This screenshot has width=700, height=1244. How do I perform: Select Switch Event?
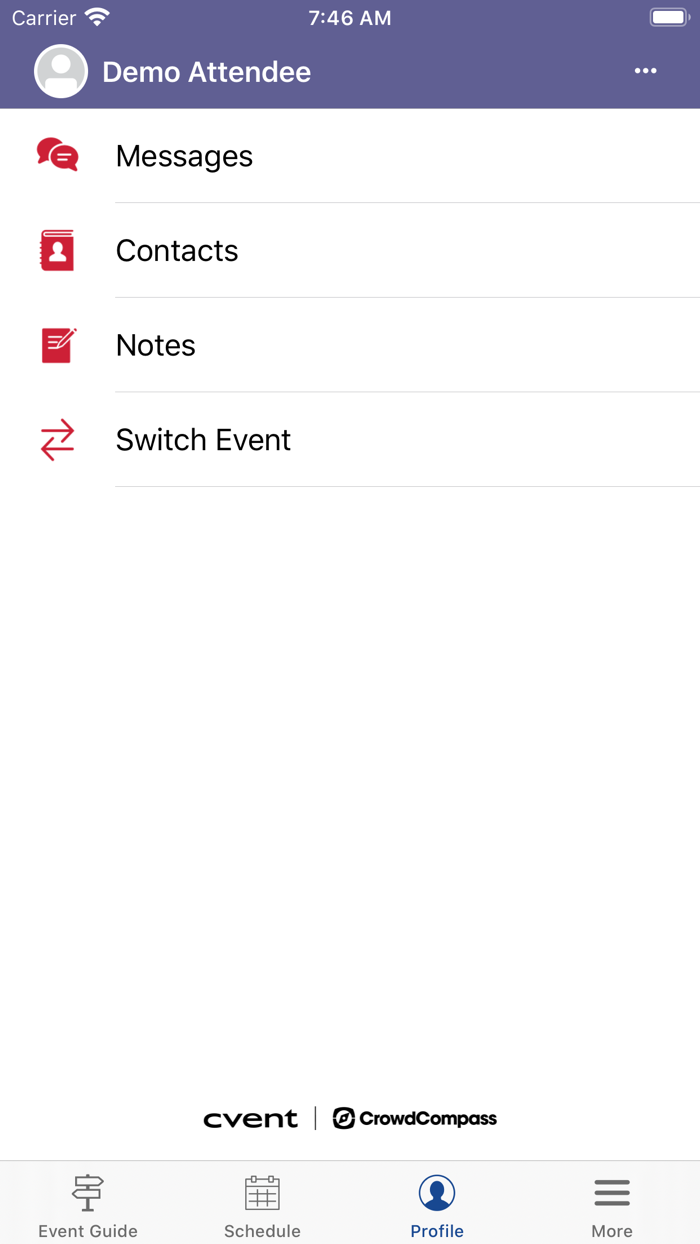pyautogui.click(x=350, y=440)
